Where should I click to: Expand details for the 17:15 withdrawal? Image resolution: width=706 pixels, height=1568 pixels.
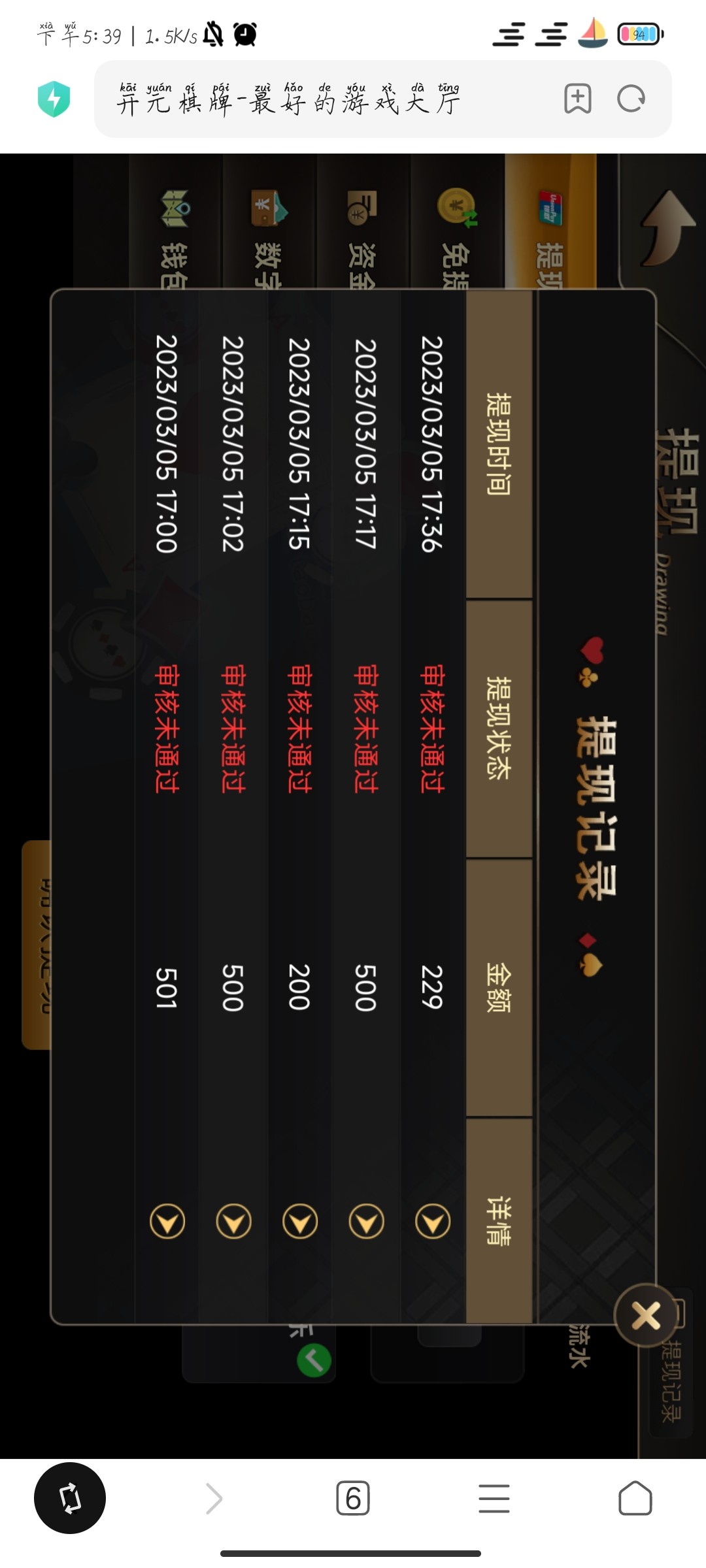[300, 1221]
